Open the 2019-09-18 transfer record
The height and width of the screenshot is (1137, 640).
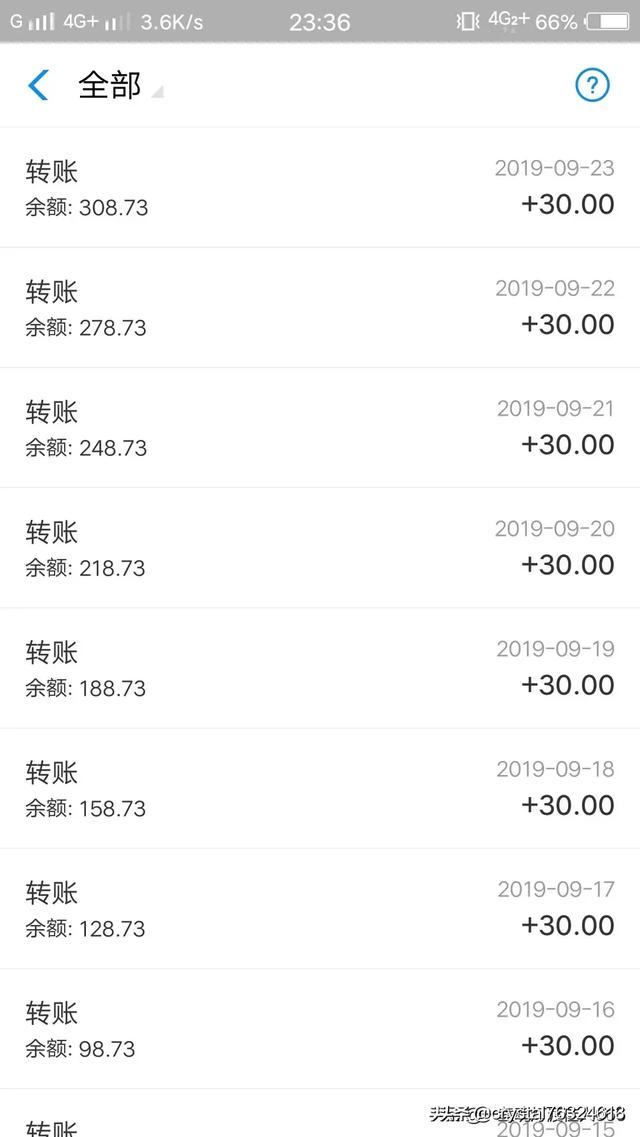click(320, 789)
